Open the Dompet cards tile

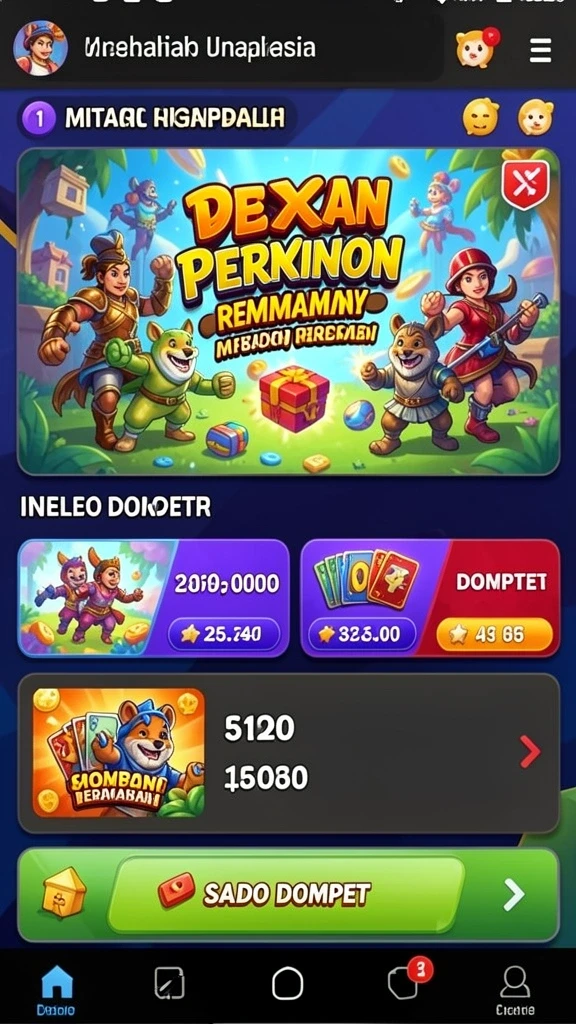pyautogui.click(x=430, y=598)
